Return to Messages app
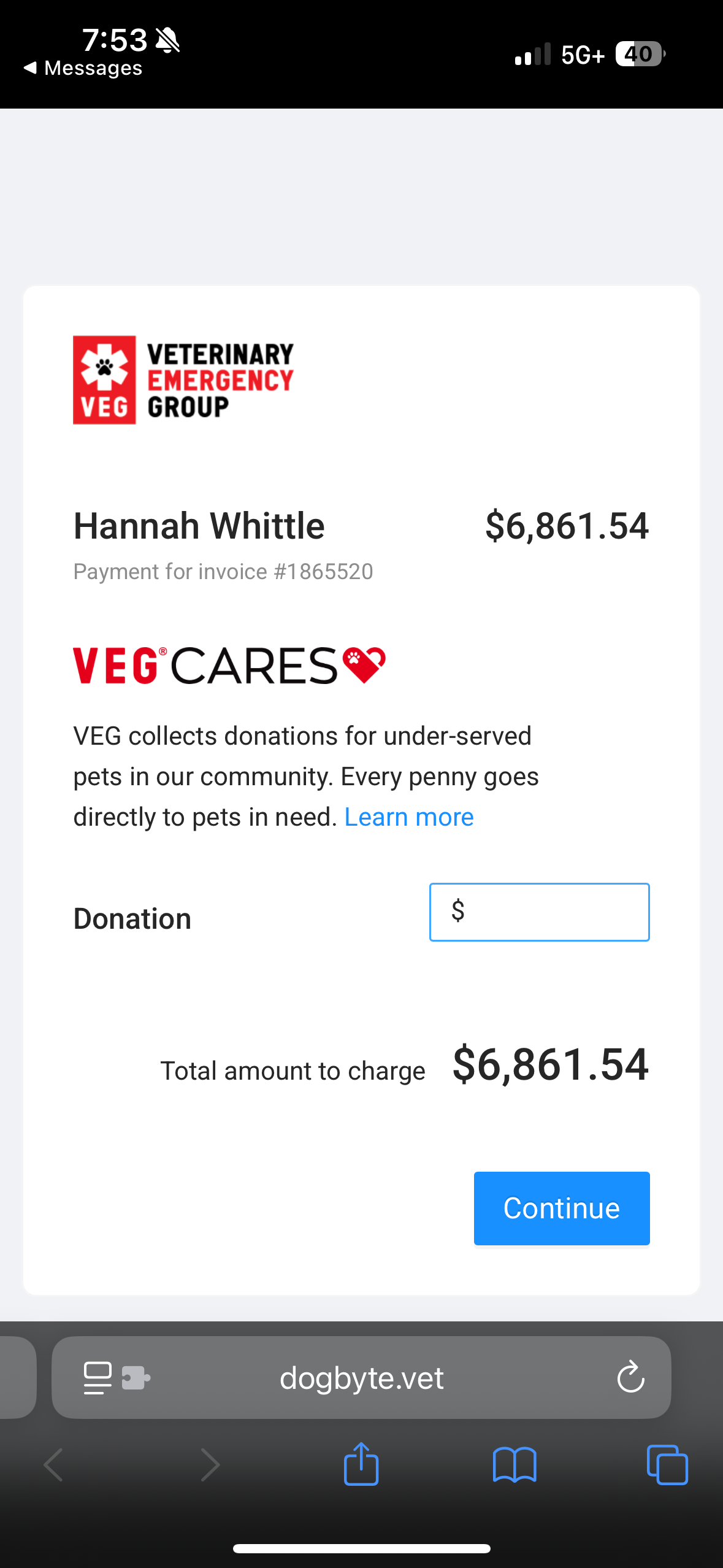723x1568 pixels. point(83,67)
